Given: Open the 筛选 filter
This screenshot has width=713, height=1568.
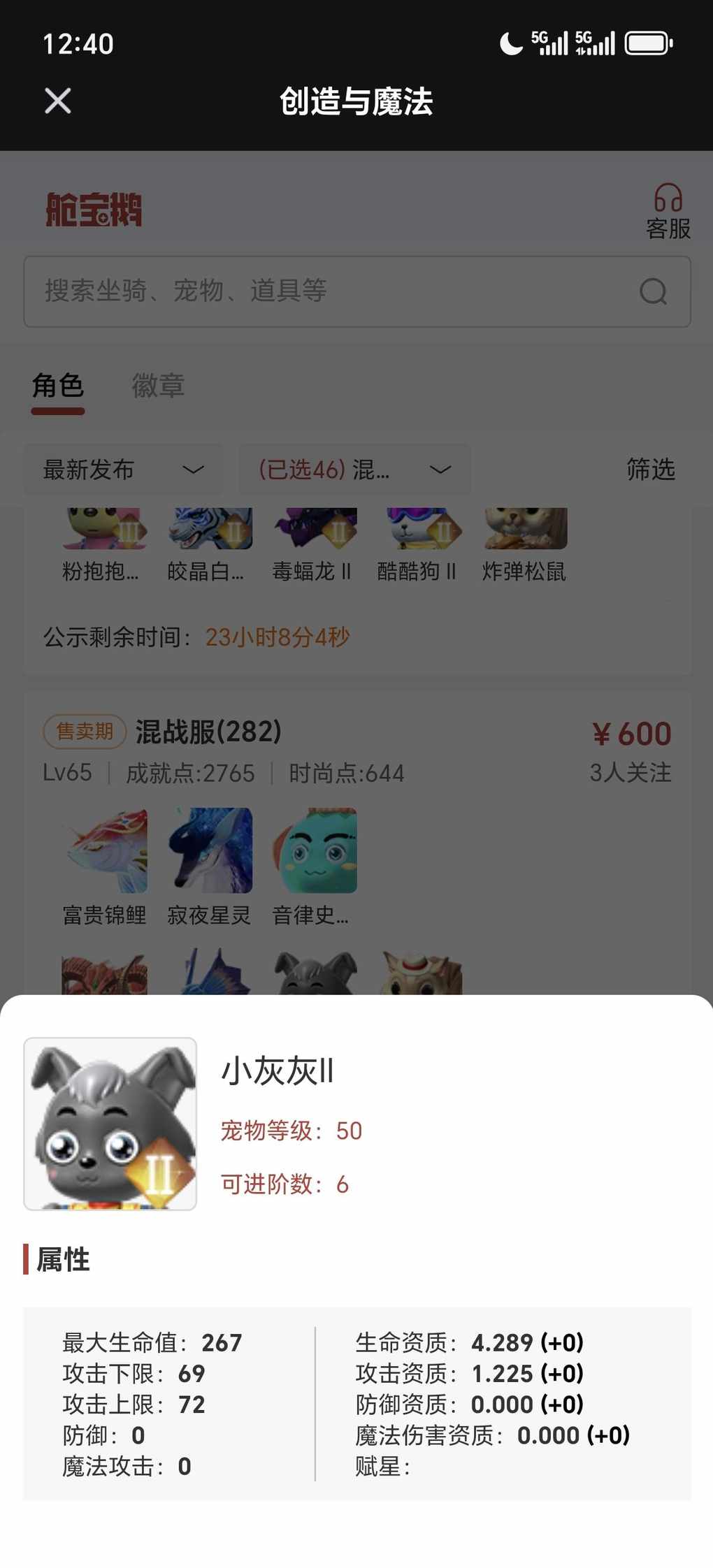Looking at the screenshot, I should pyautogui.click(x=650, y=470).
